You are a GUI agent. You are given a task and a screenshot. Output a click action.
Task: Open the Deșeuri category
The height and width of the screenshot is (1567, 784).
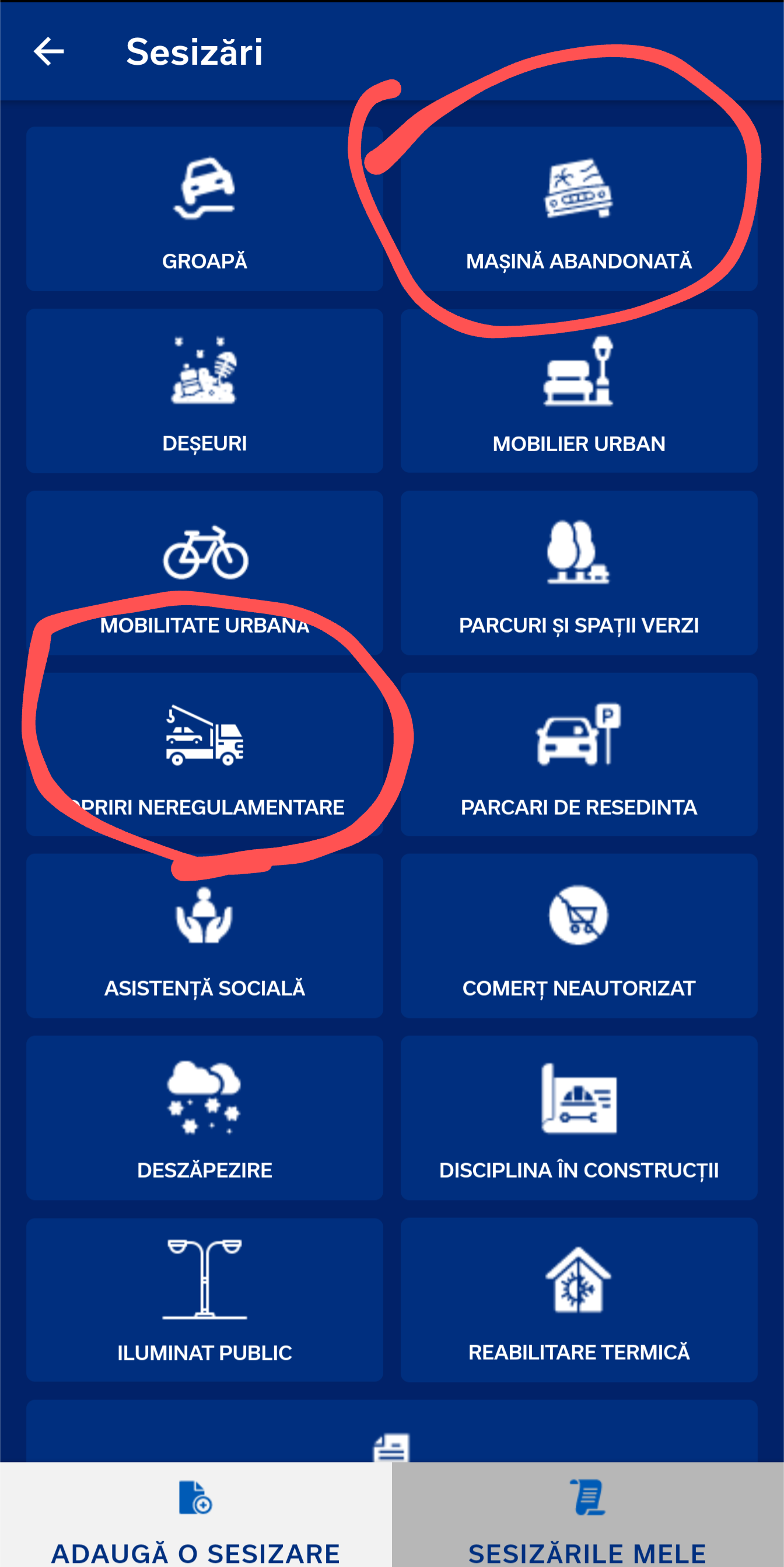204,390
